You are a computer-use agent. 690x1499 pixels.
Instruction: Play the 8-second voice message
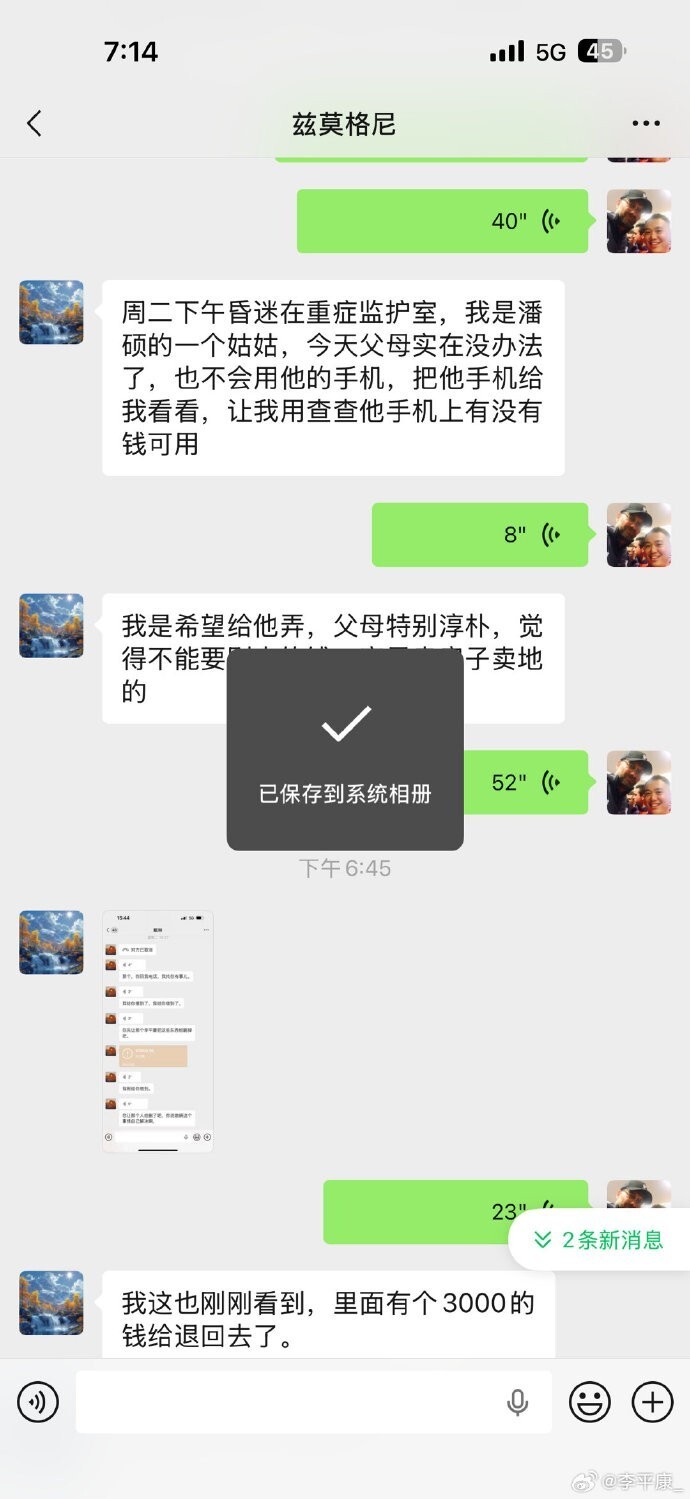click(480, 535)
